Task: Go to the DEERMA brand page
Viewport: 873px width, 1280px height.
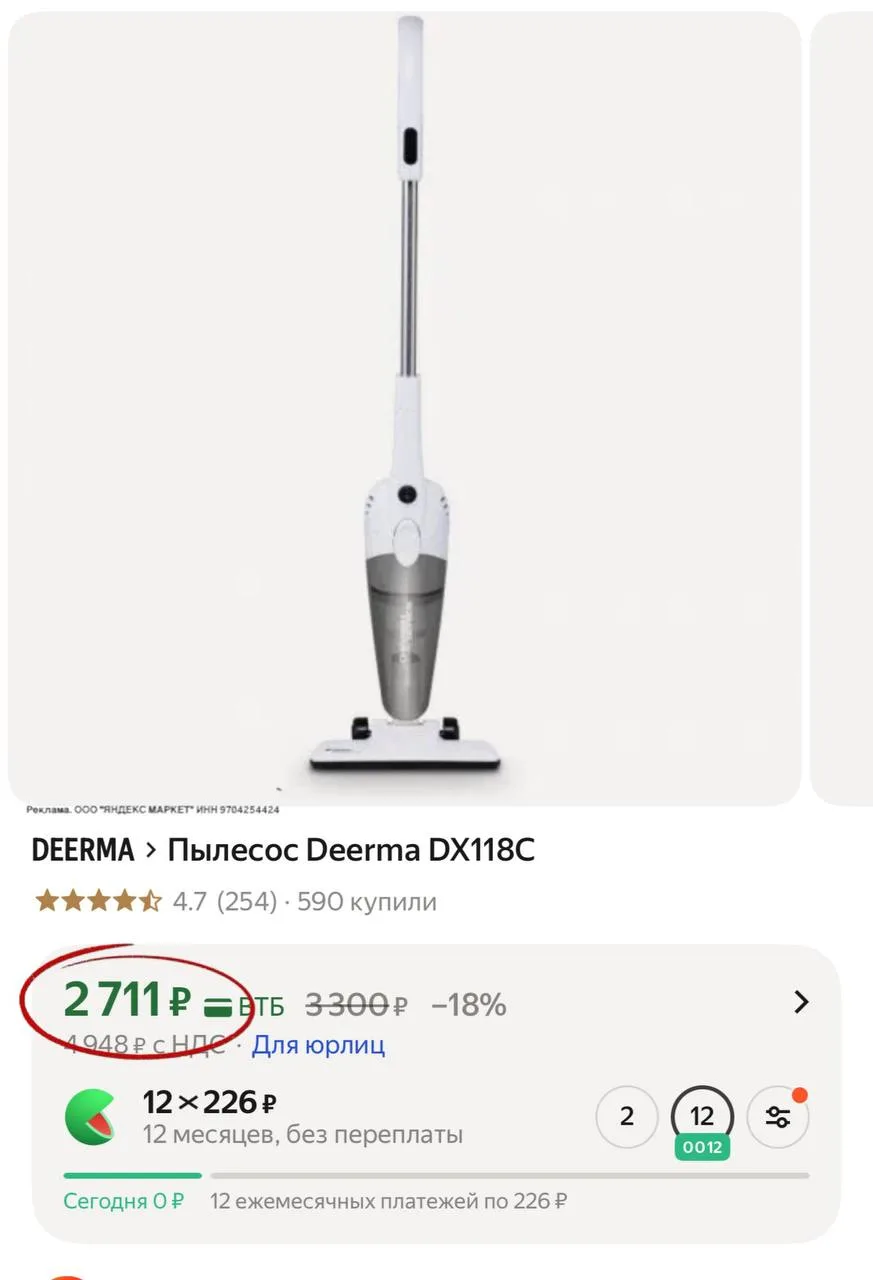Action: 83,851
